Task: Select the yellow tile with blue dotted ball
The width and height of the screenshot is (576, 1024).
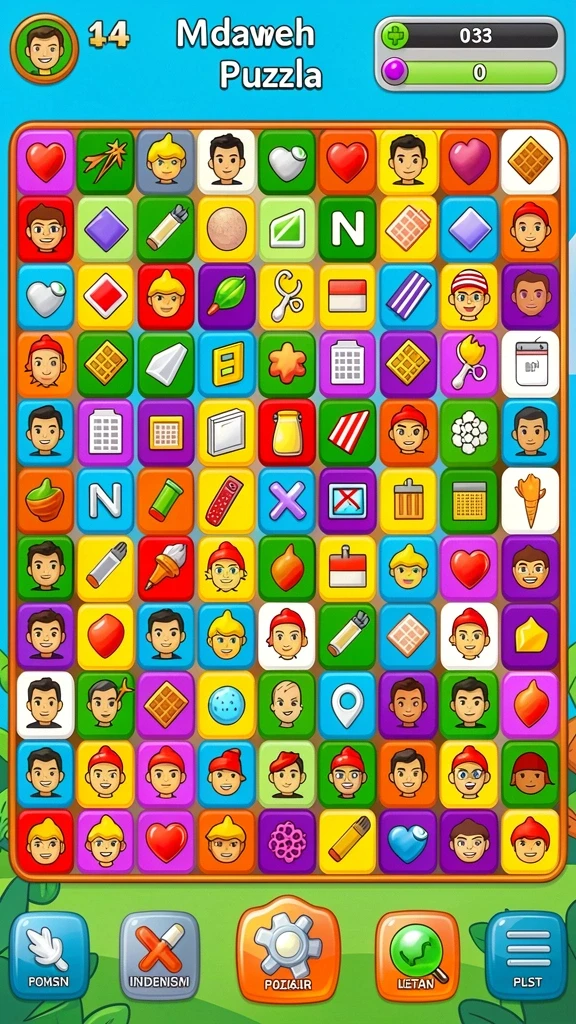Action: pos(227,705)
